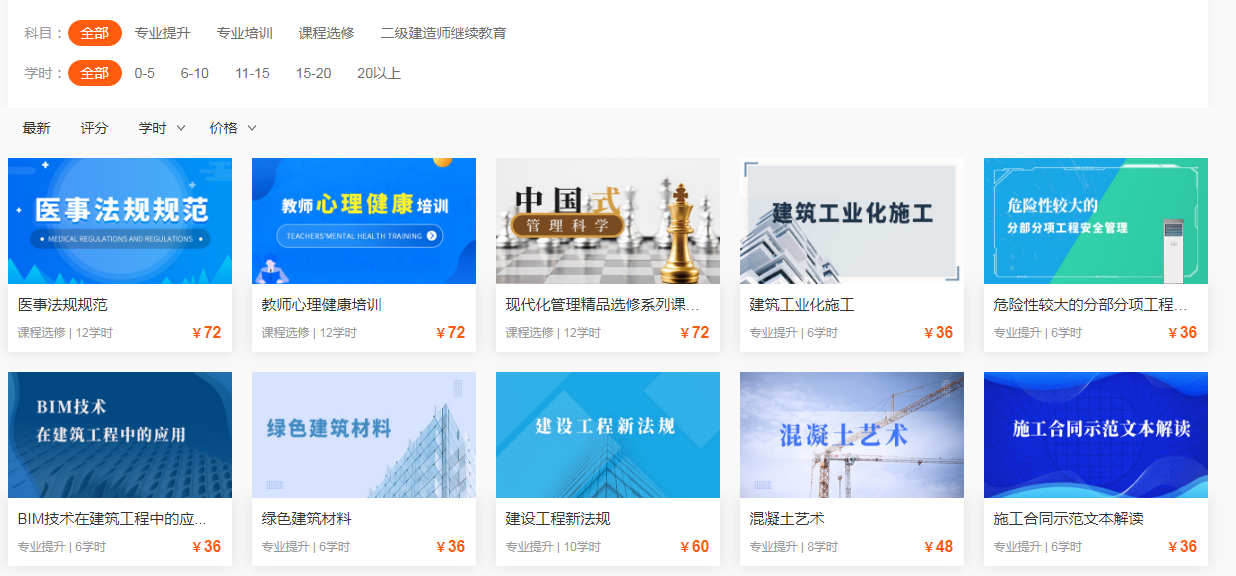Open the 施工合同示范文本解读 course

(1095, 435)
